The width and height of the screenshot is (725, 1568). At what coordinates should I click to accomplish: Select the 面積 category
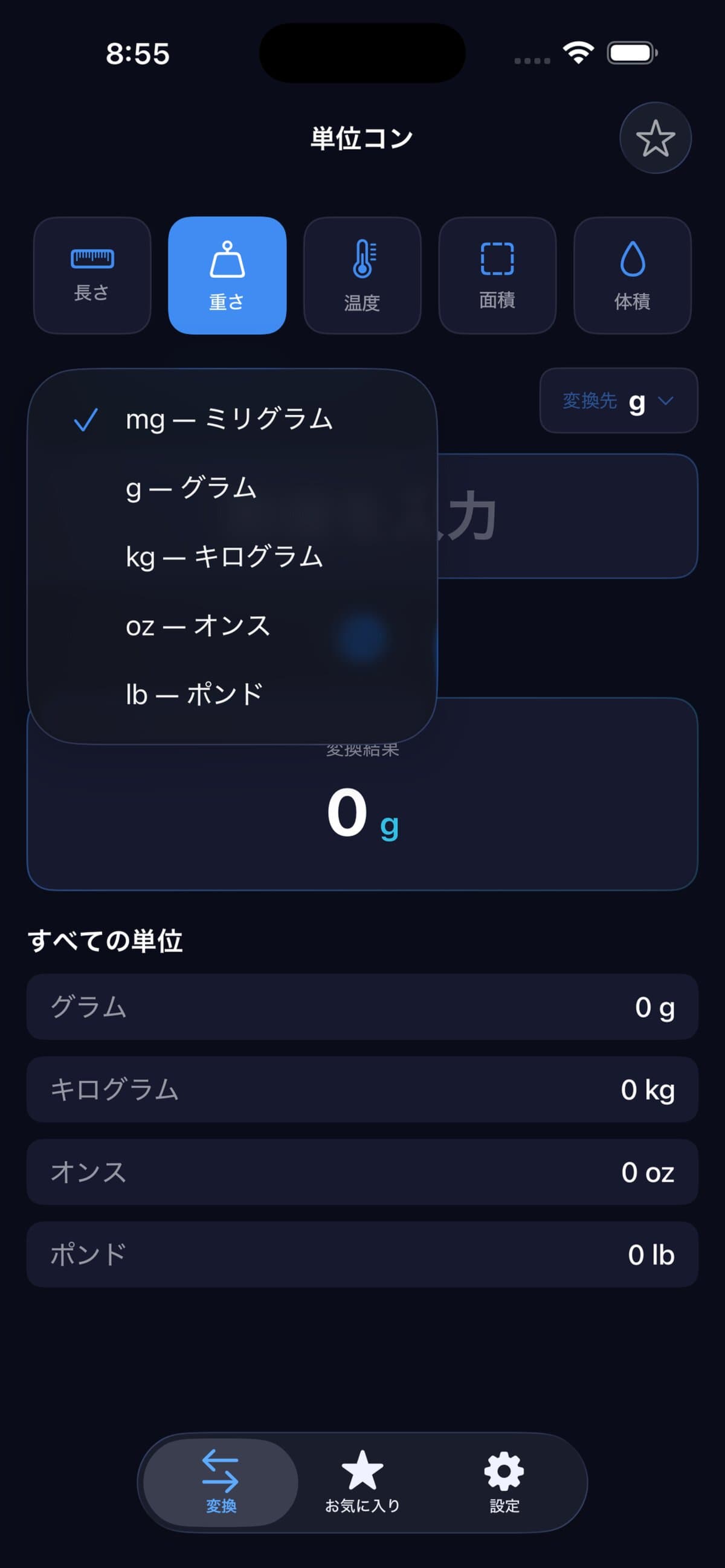pos(497,275)
